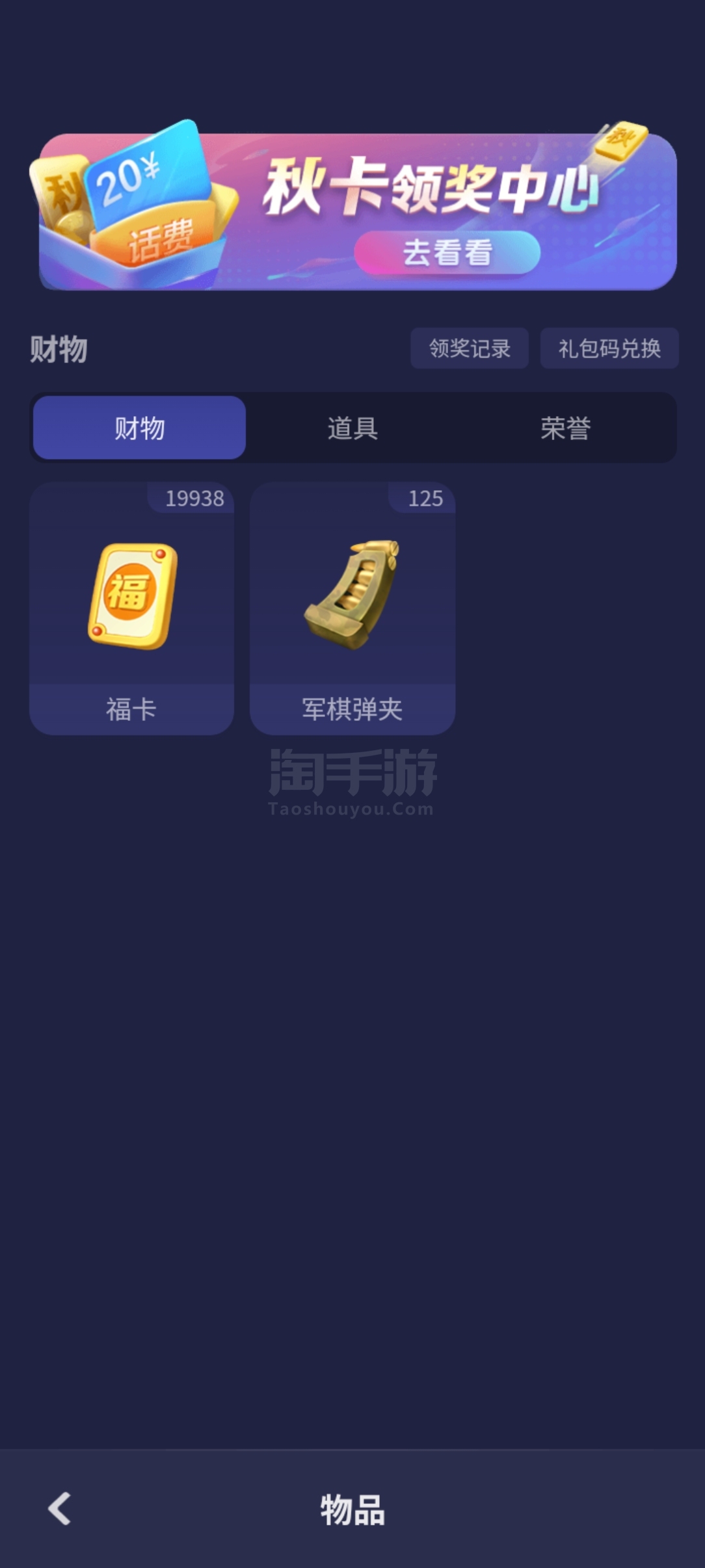705x1568 pixels.
Task: Switch to the 荣誉 tab
Action: [566, 428]
